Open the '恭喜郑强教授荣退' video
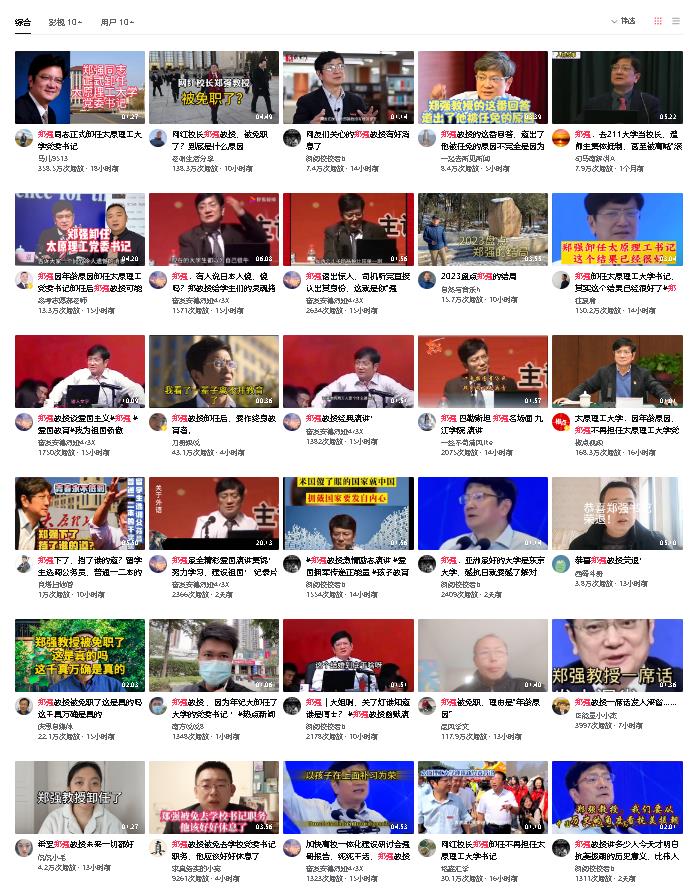694x891 pixels. (x=616, y=513)
